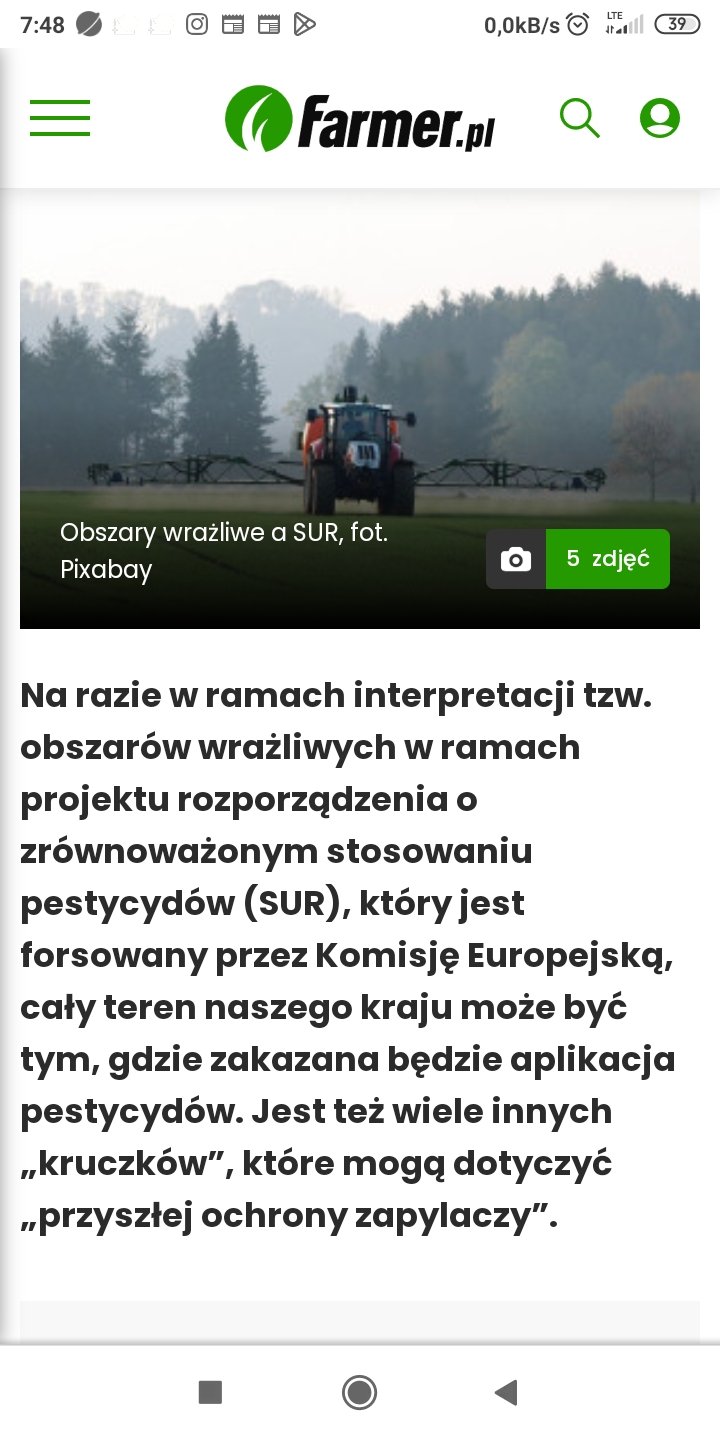The width and height of the screenshot is (720, 1440).
Task: Go to the farmer.pl homepage via logo
Action: pos(360,119)
